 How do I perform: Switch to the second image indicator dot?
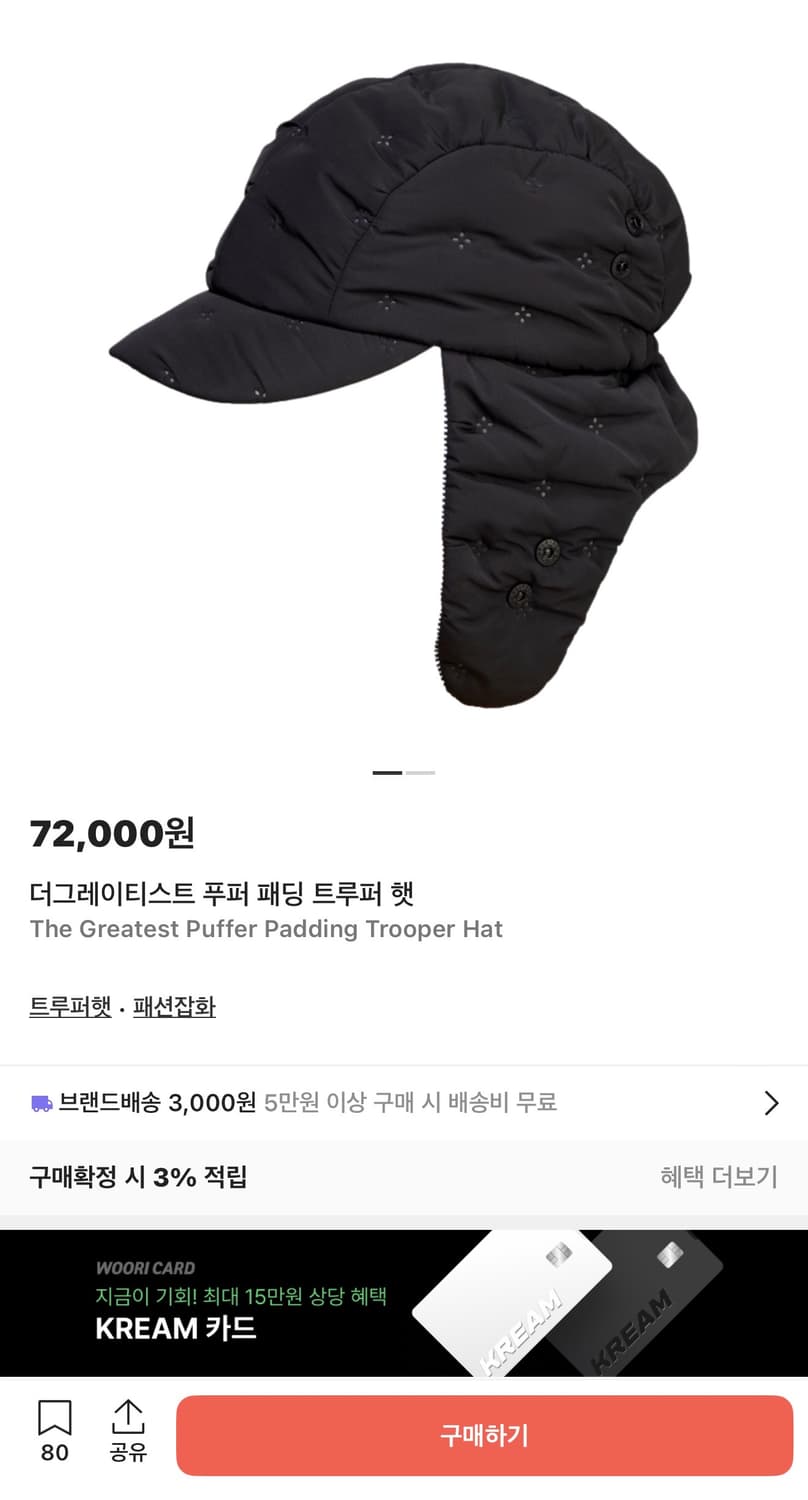[421, 773]
